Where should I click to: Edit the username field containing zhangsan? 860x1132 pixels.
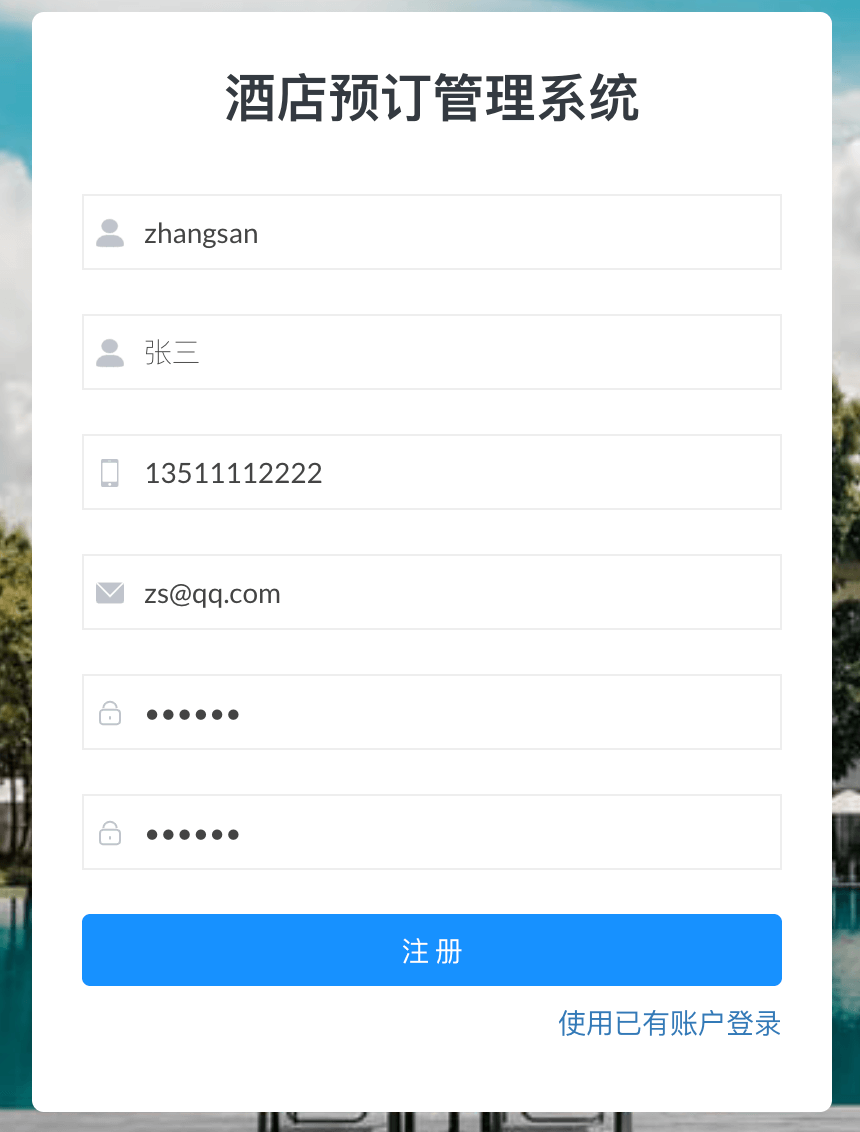tap(431, 233)
